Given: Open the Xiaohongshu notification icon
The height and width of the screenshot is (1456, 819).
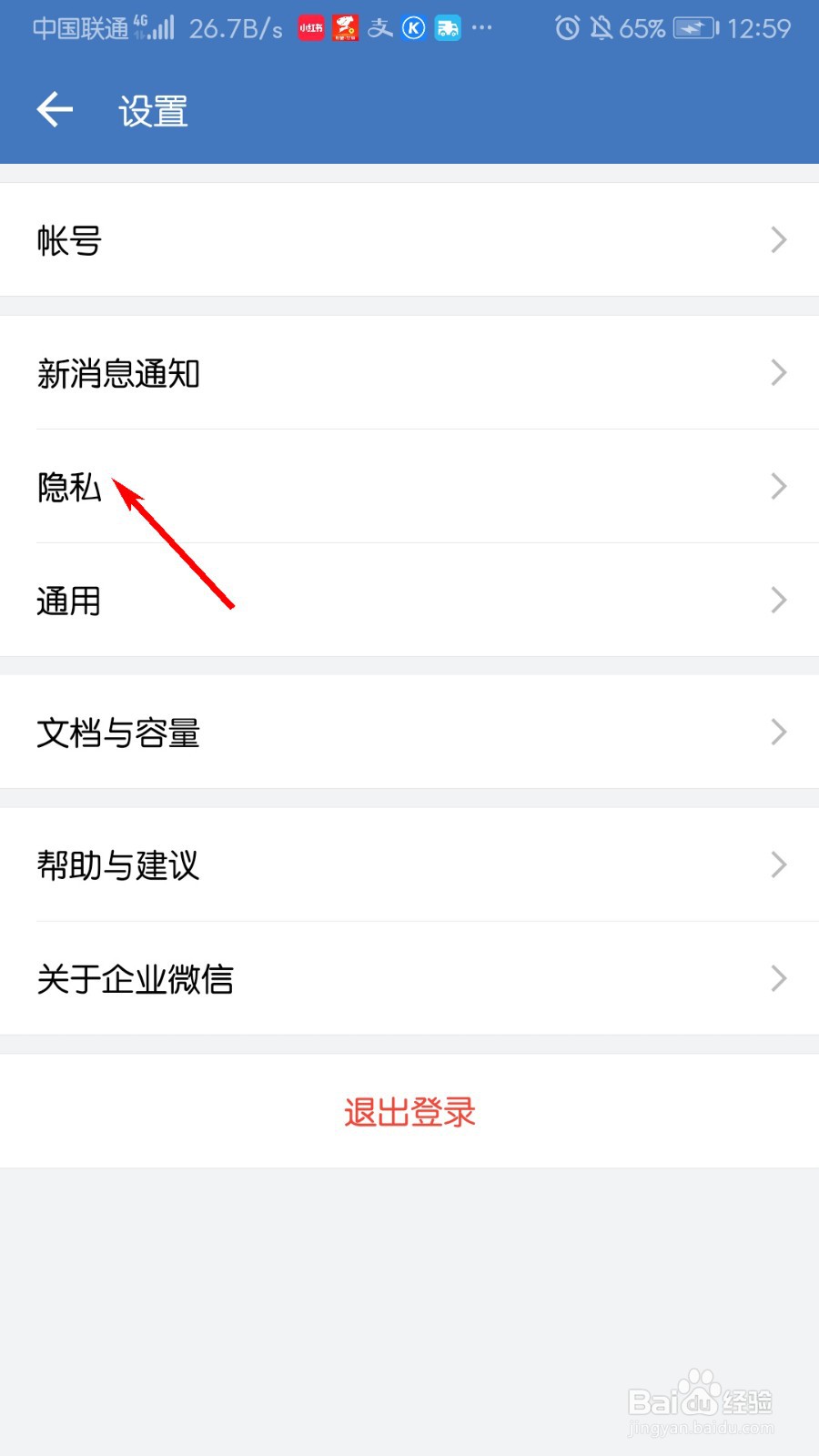Looking at the screenshot, I should point(309,27).
